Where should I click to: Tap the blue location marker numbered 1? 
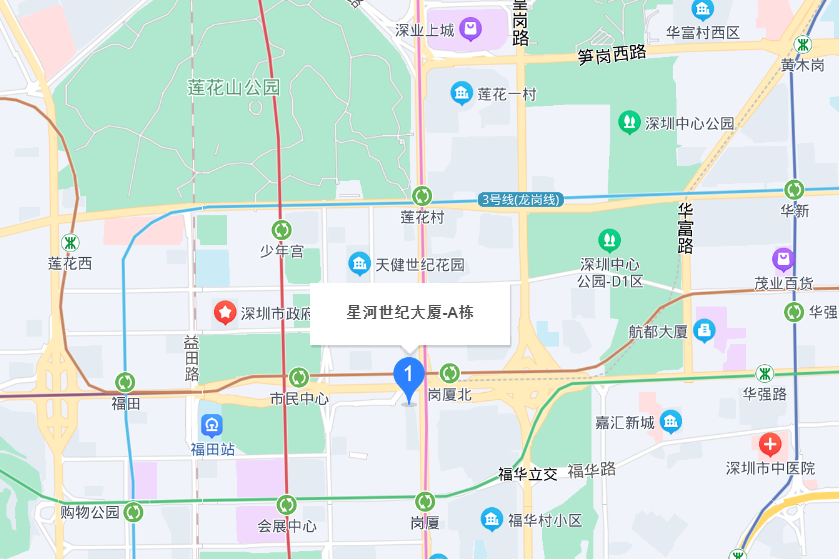pyautogui.click(x=408, y=378)
